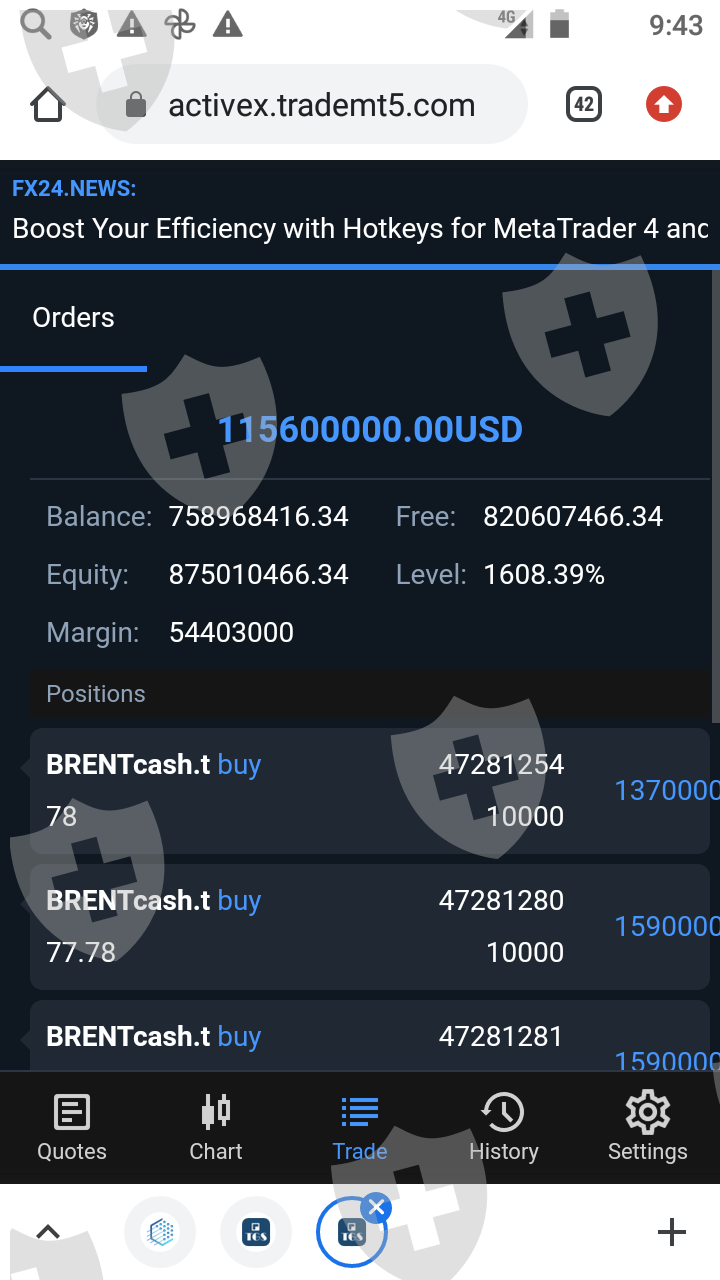Select the Orders tab

pyautogui.click(x=74, y=318)
